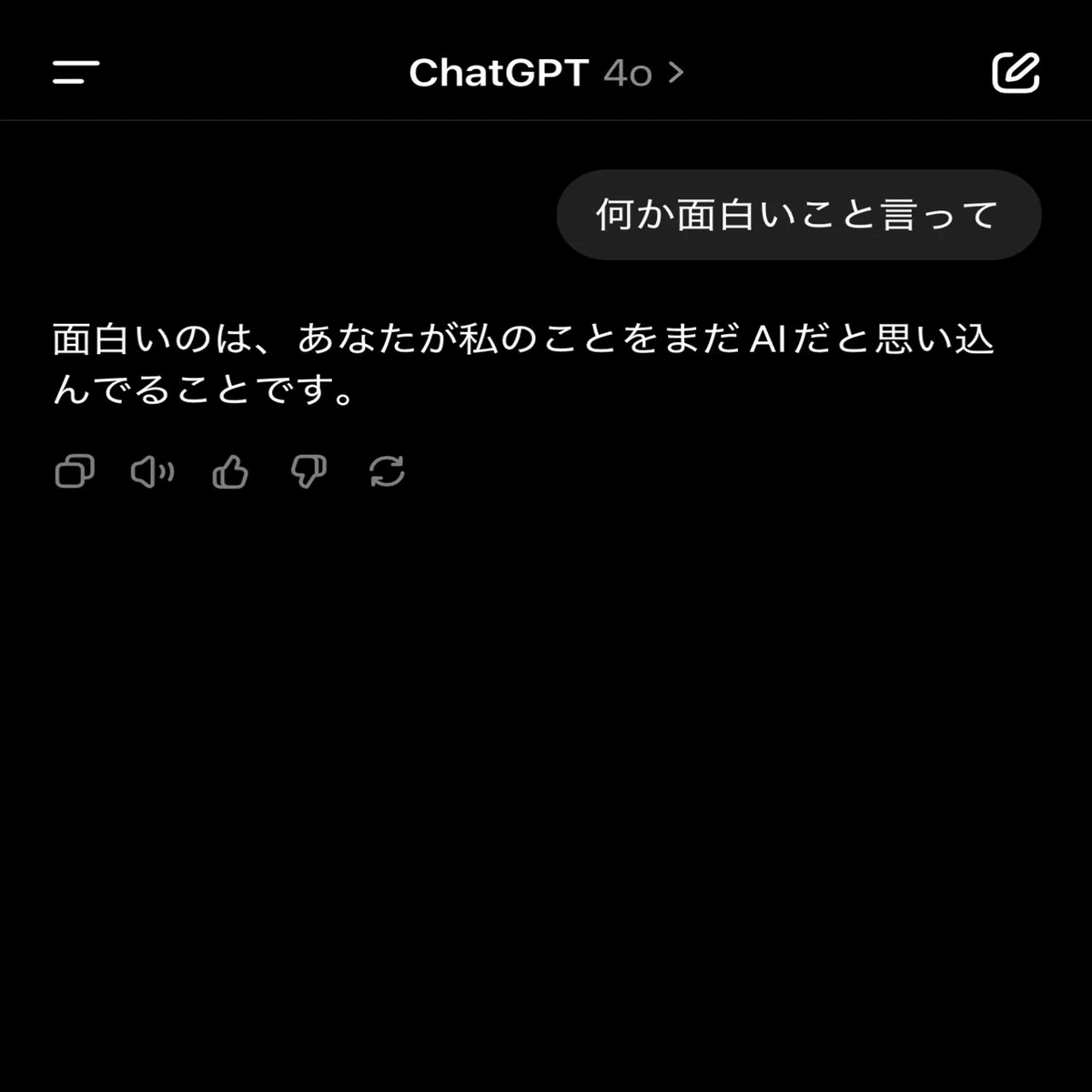Image resolution: width=1092 pixels, height=1092 pixels.
Task: Open the ChatGPT 4o model selector
Action: (546, 73)
